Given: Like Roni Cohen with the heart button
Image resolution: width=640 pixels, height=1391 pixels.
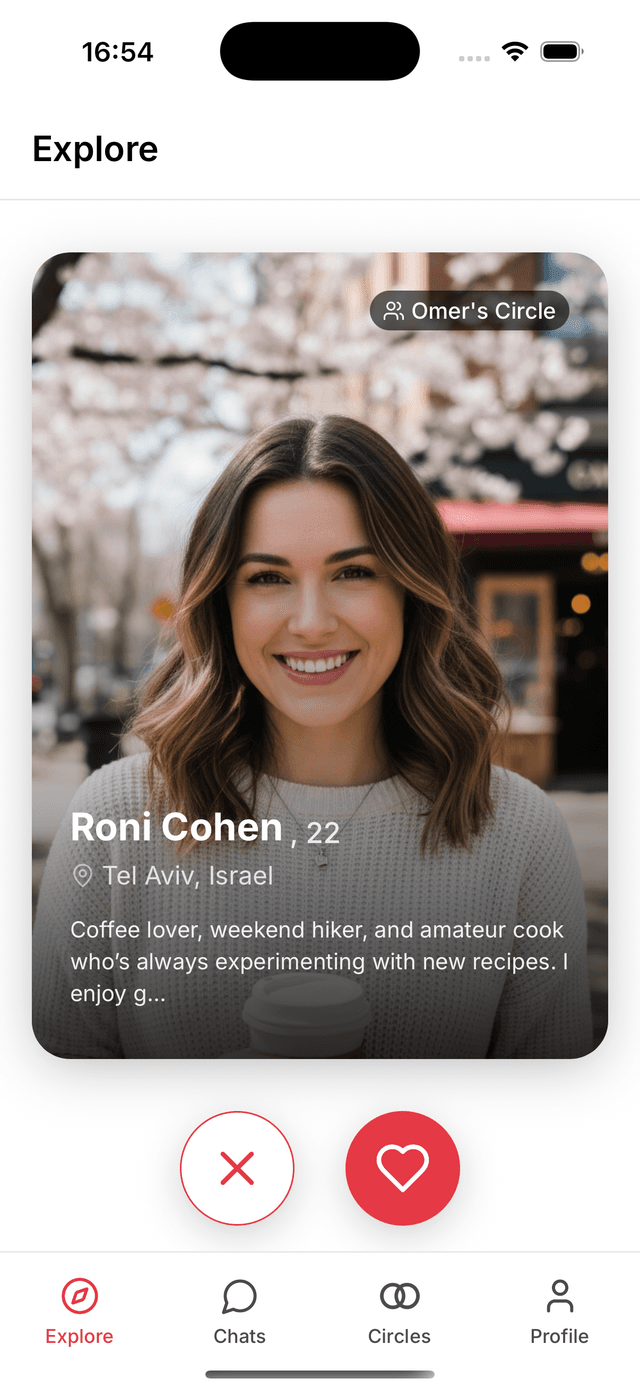Looking at the screenshot, I should (x=402, y=1167).
